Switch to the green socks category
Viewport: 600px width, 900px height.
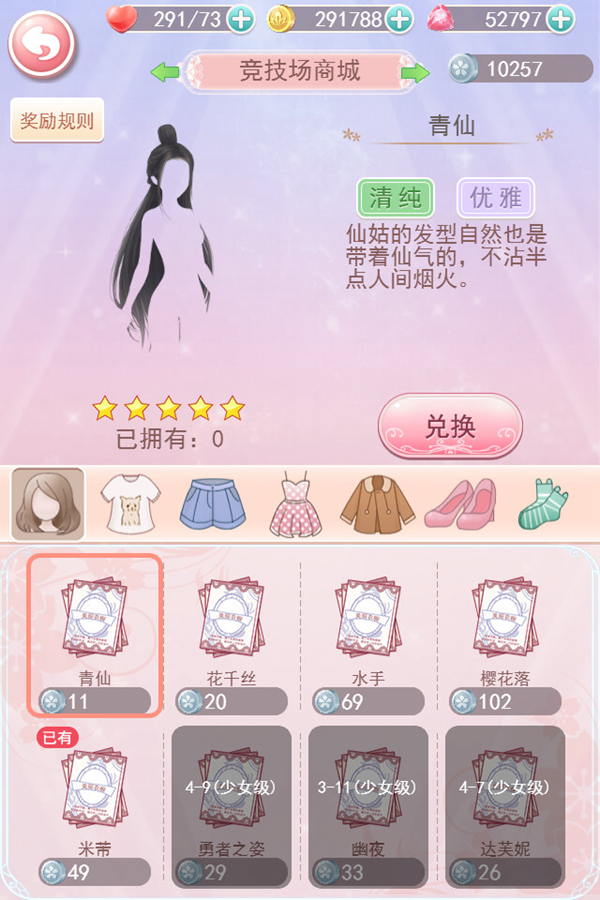[543, 505]
